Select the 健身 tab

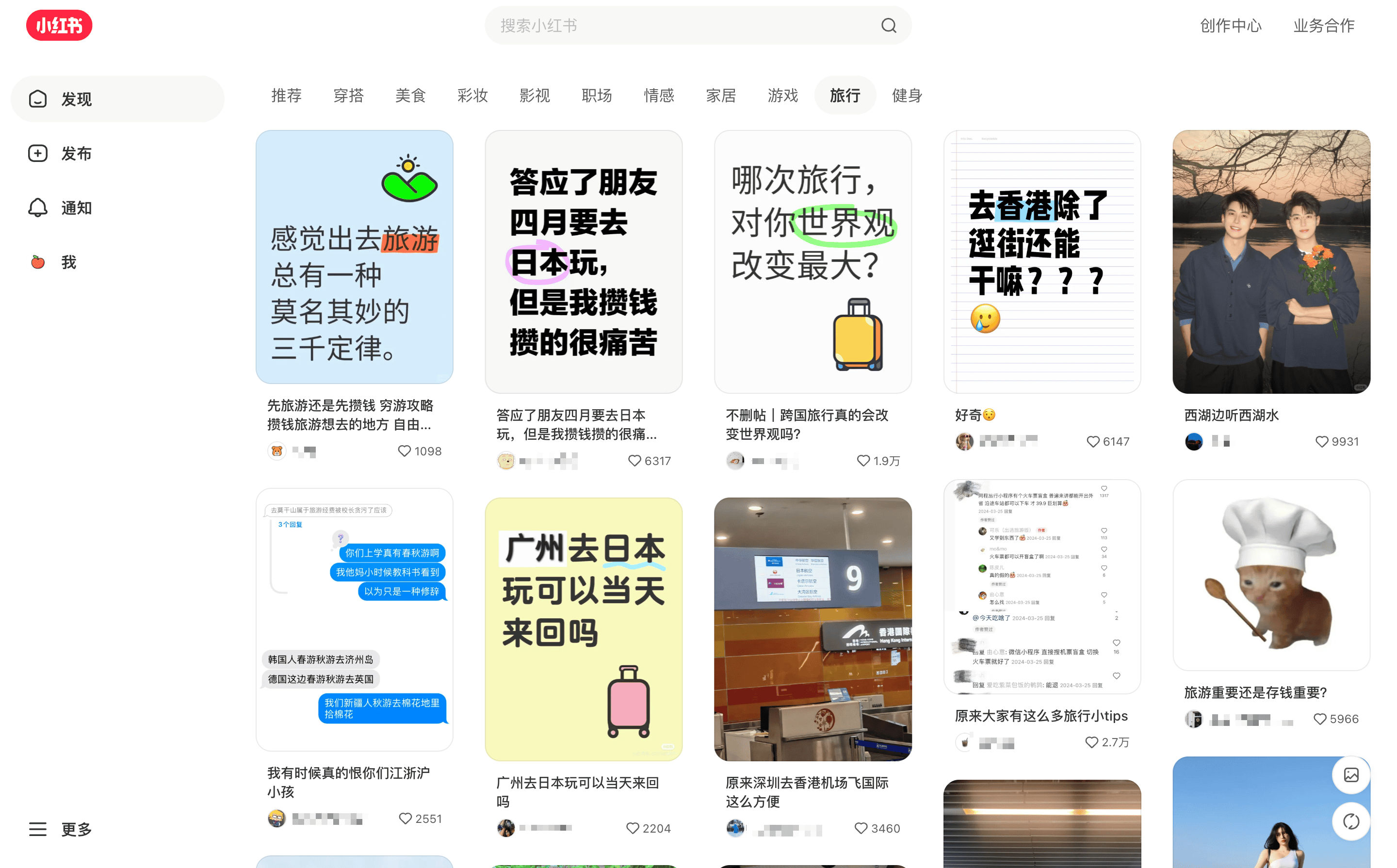[907, 96]
